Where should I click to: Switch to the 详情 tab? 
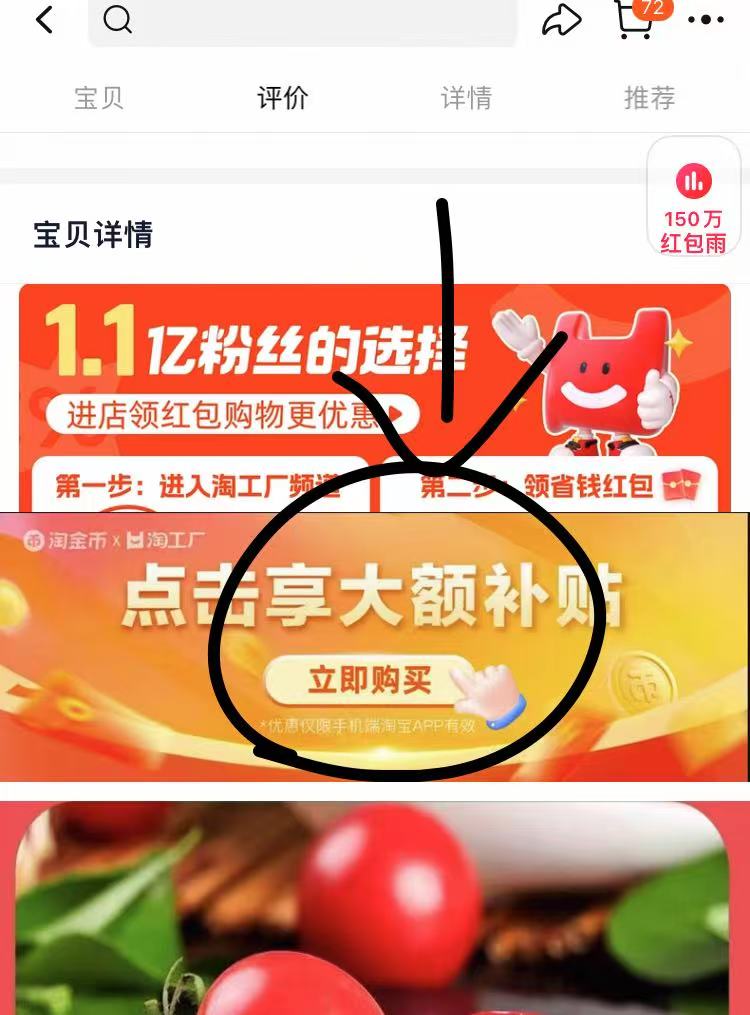tap(466, 98)
